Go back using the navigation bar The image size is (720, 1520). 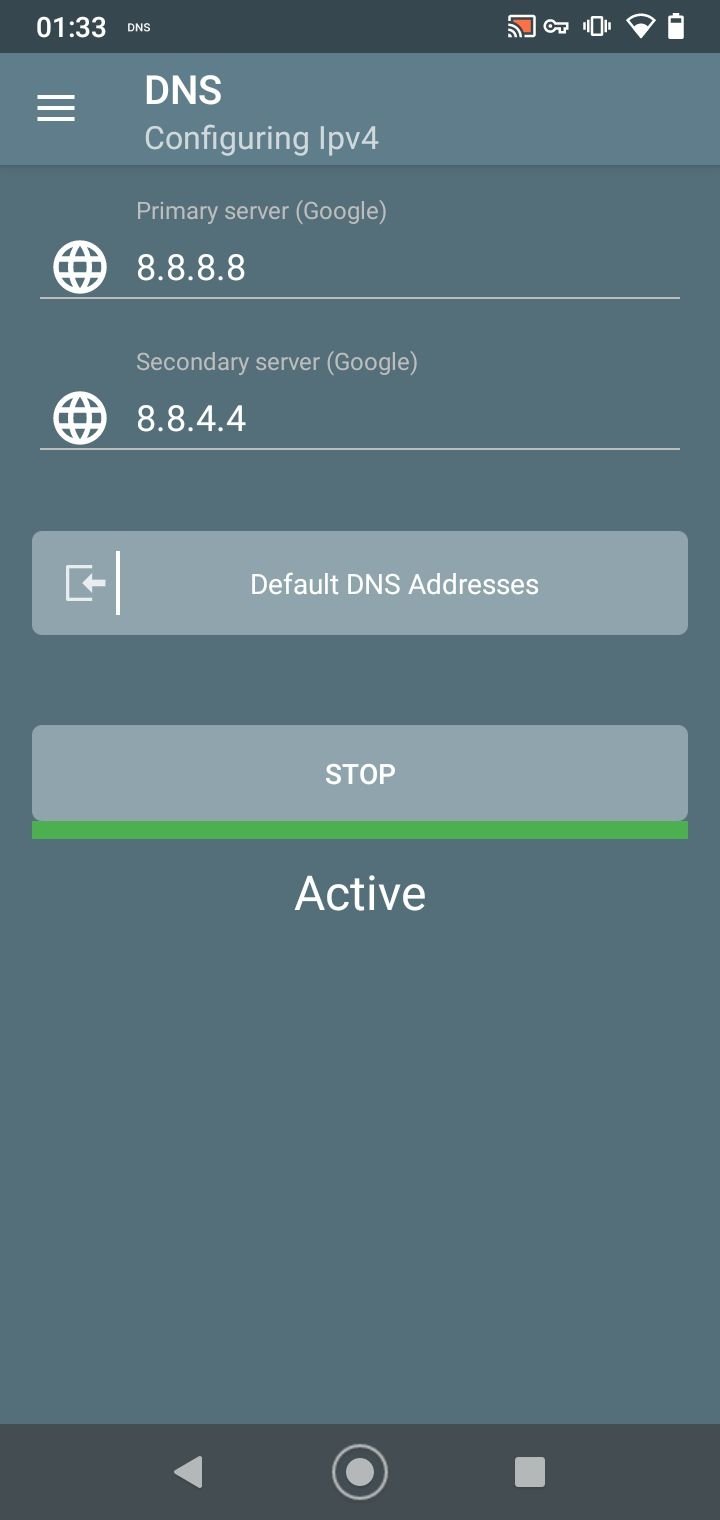click(x=188, y=1472)
